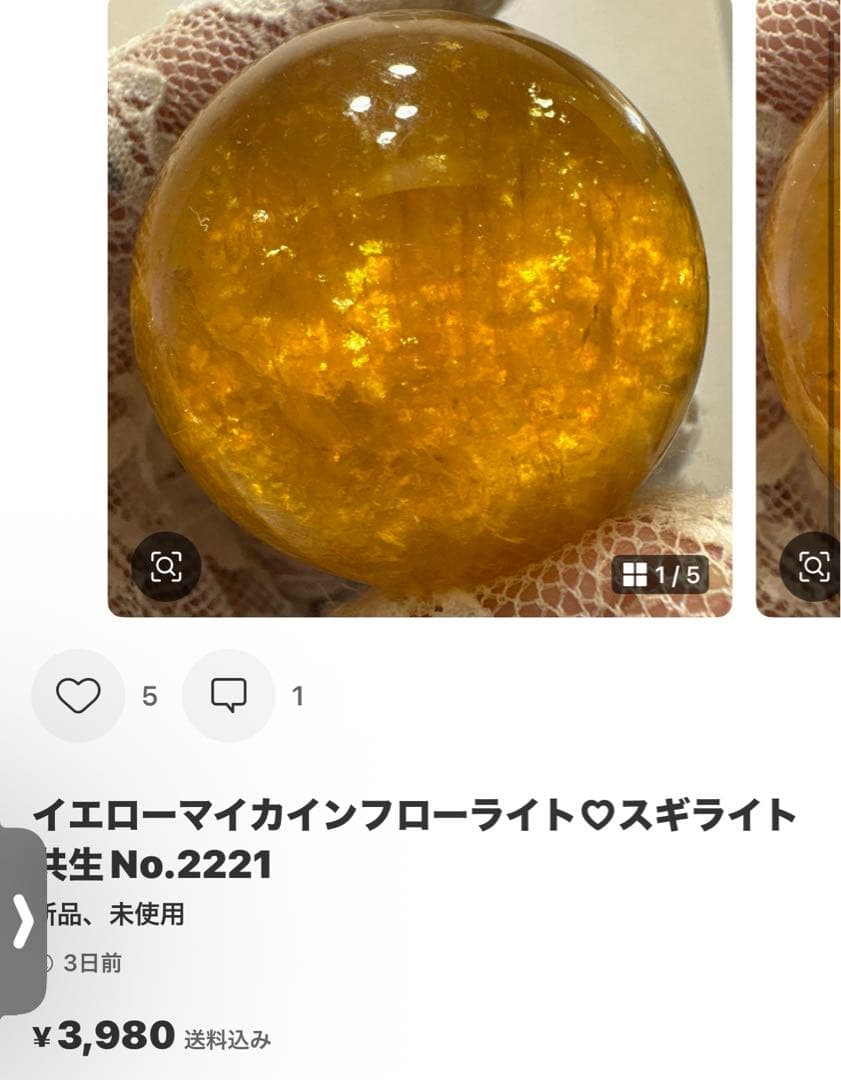Open image search on the second photo

(814, 567)
